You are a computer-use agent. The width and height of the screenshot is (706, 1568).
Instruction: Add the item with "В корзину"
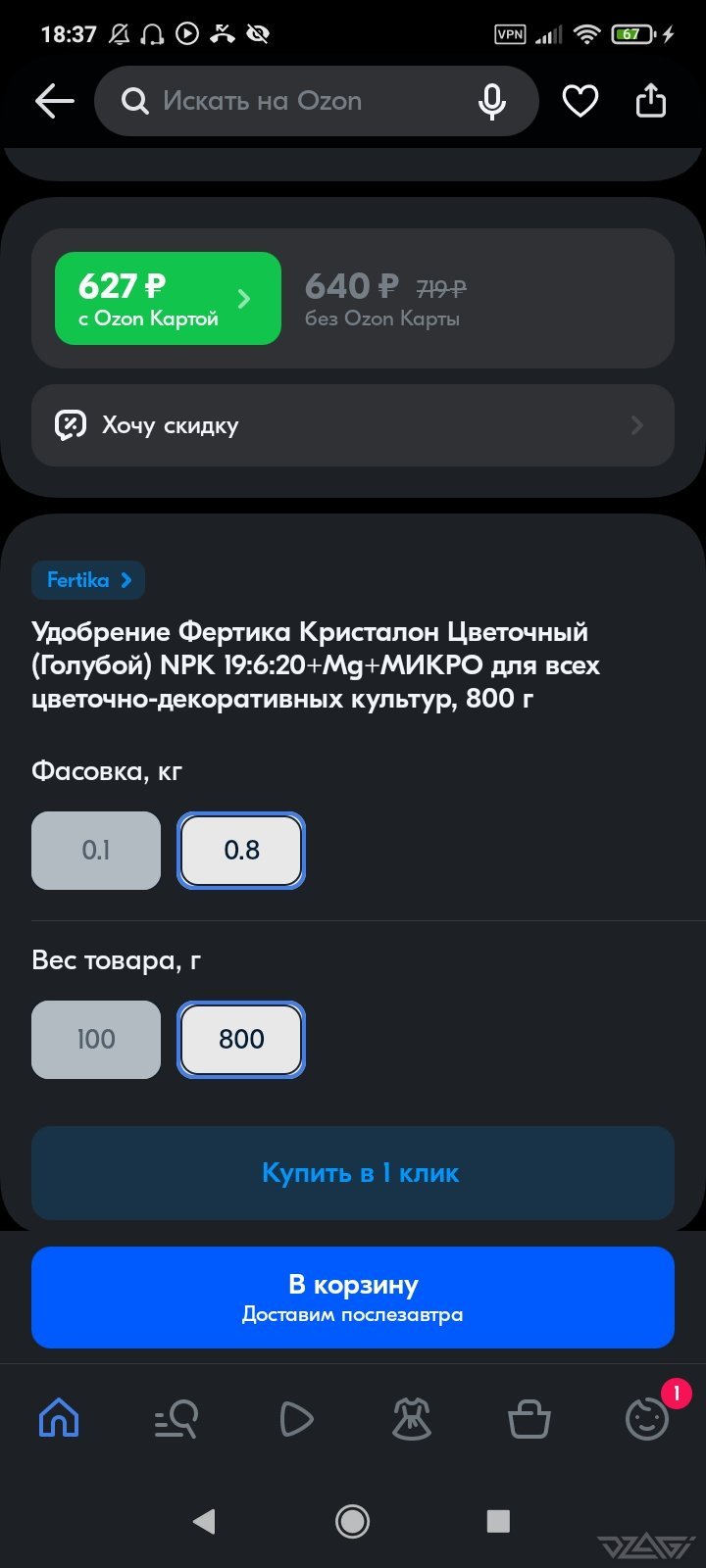pos(353,1298)
